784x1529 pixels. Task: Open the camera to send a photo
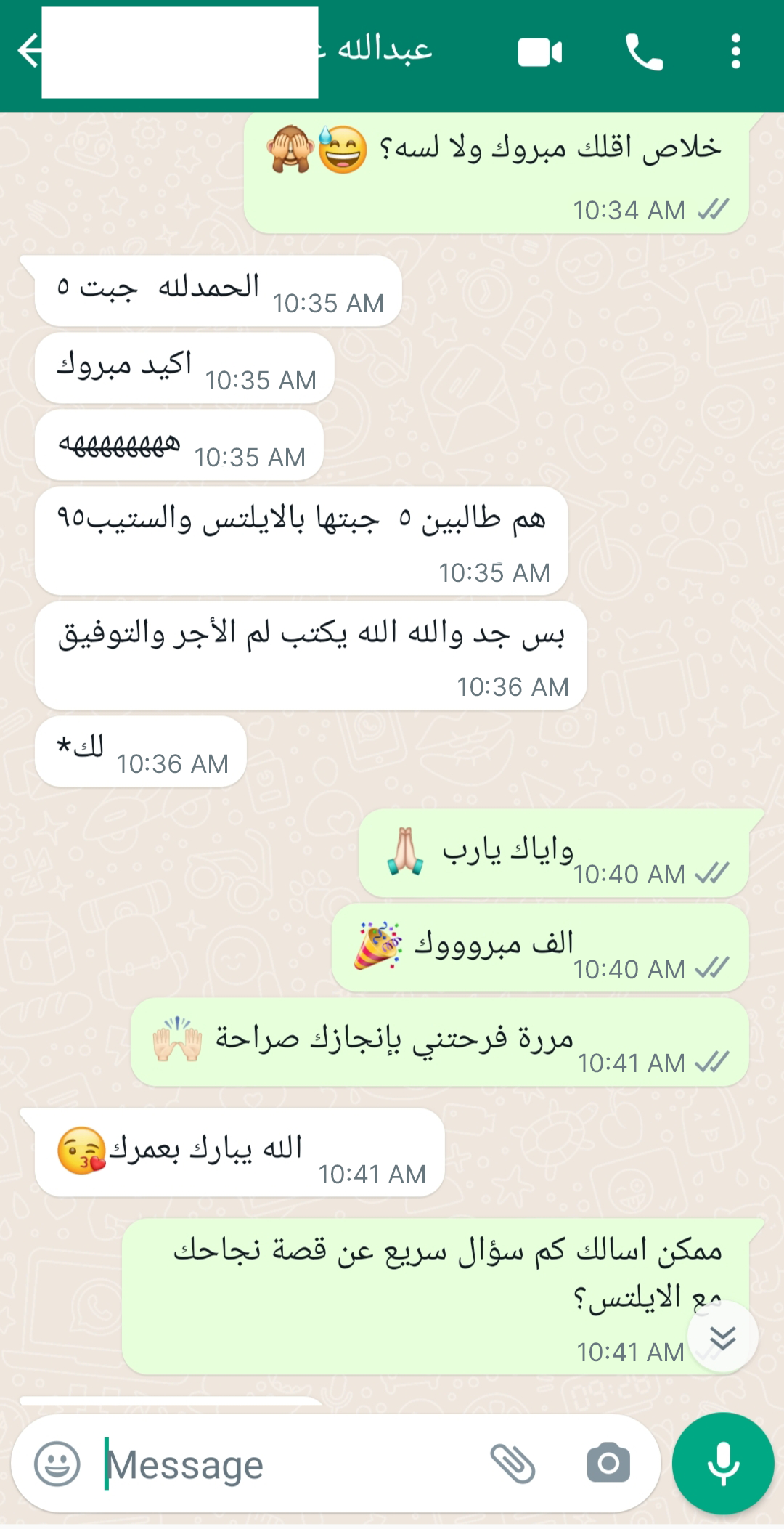pyautogui.click(x=608, y=1464)
